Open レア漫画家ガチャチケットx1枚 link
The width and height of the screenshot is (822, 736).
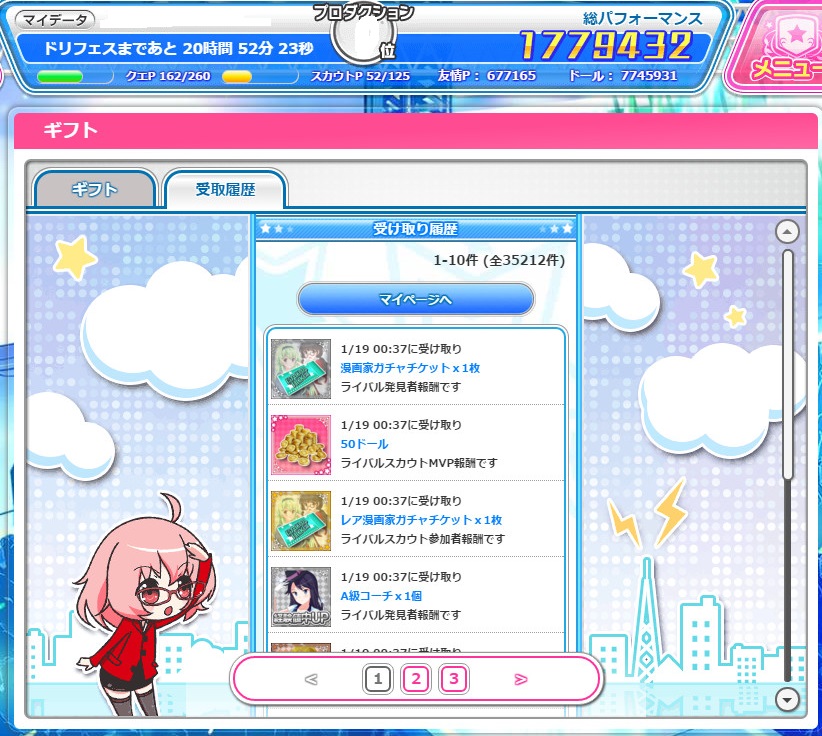[x=421, y=520]
